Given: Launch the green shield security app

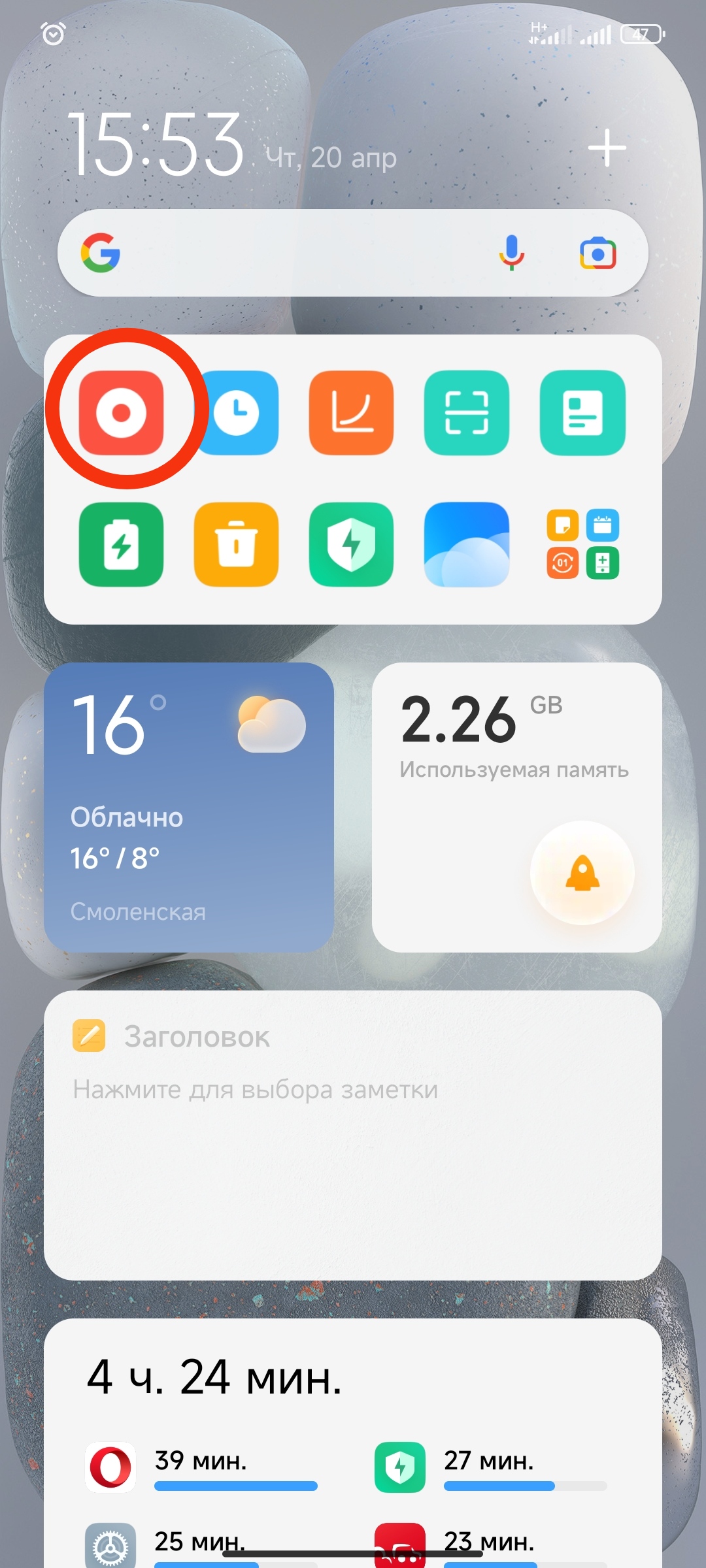Looking at the screenshot, I should point(352,544).
